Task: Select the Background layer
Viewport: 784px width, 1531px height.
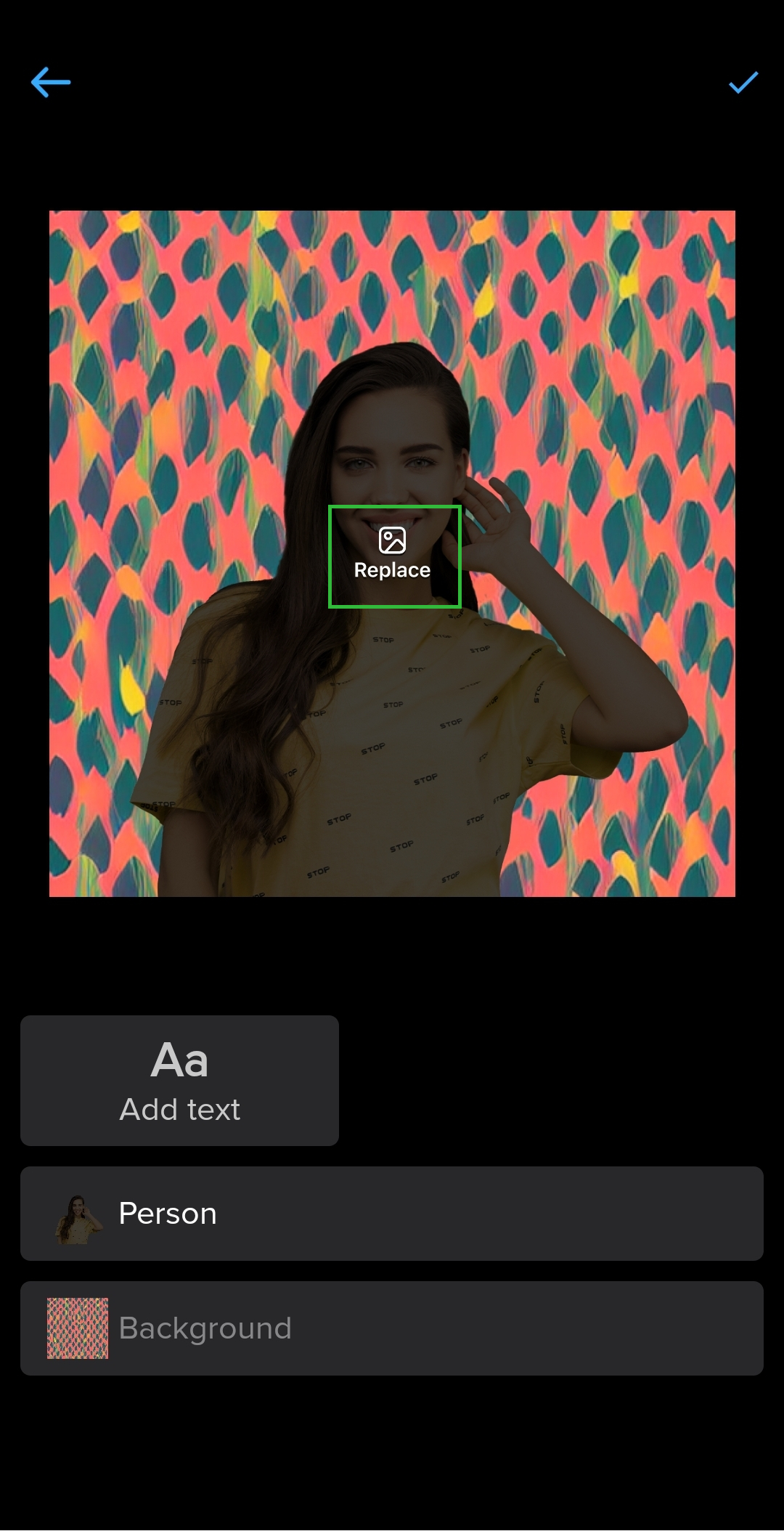Action: click(x=392, y=1328)
